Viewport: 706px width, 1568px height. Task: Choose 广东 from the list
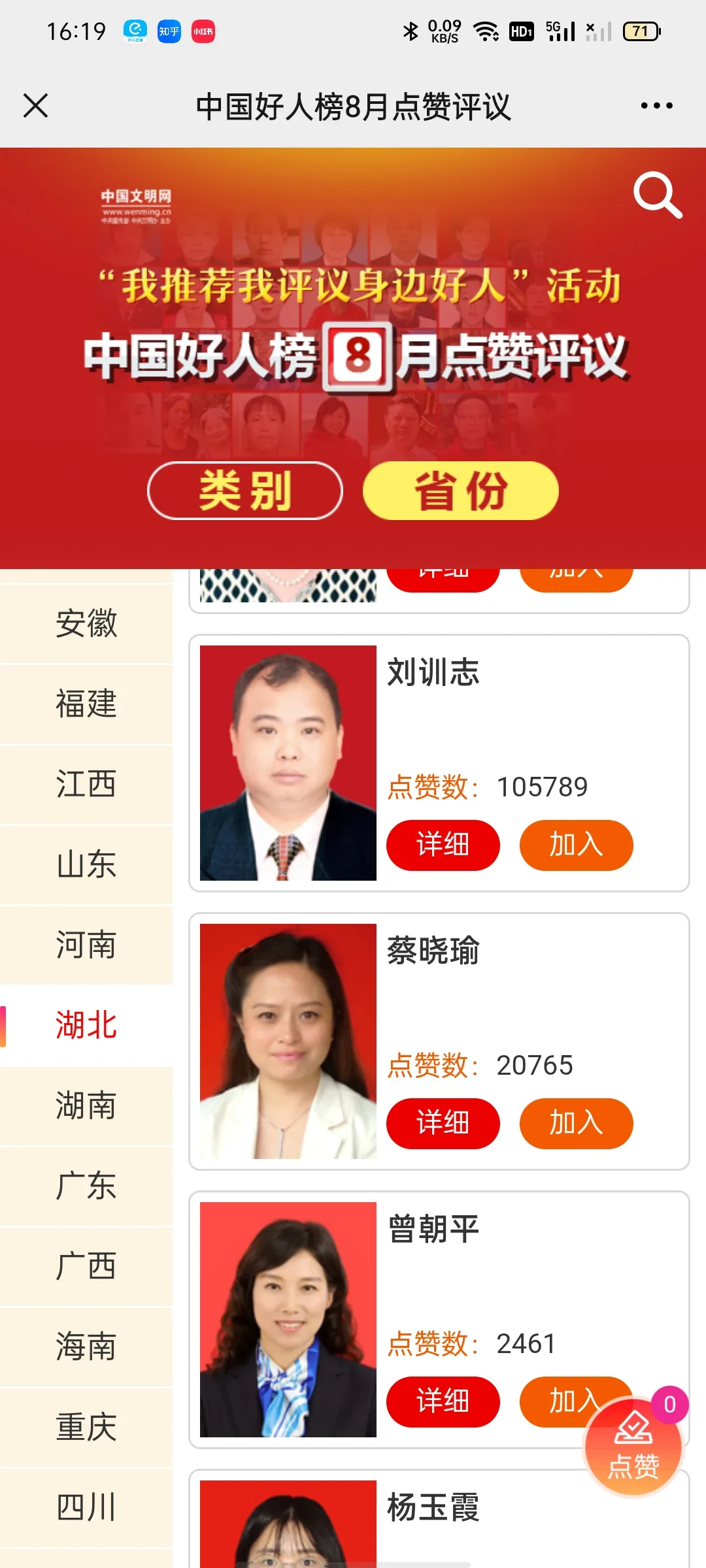click(86, 1186)
